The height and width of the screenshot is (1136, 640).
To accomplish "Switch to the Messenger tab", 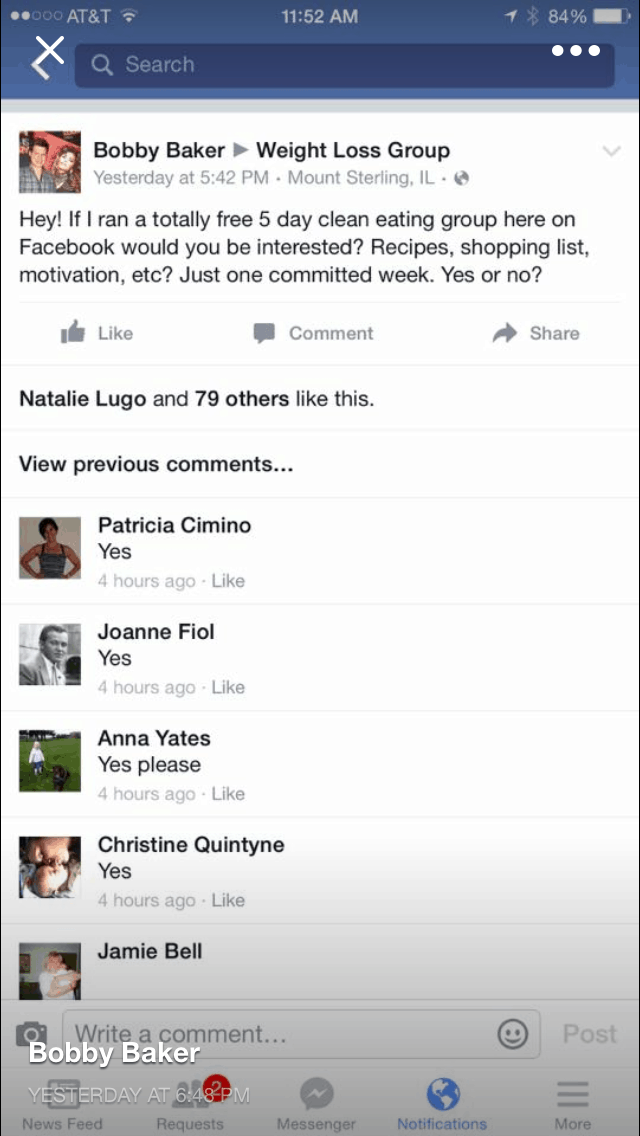I will (316, 1104).
